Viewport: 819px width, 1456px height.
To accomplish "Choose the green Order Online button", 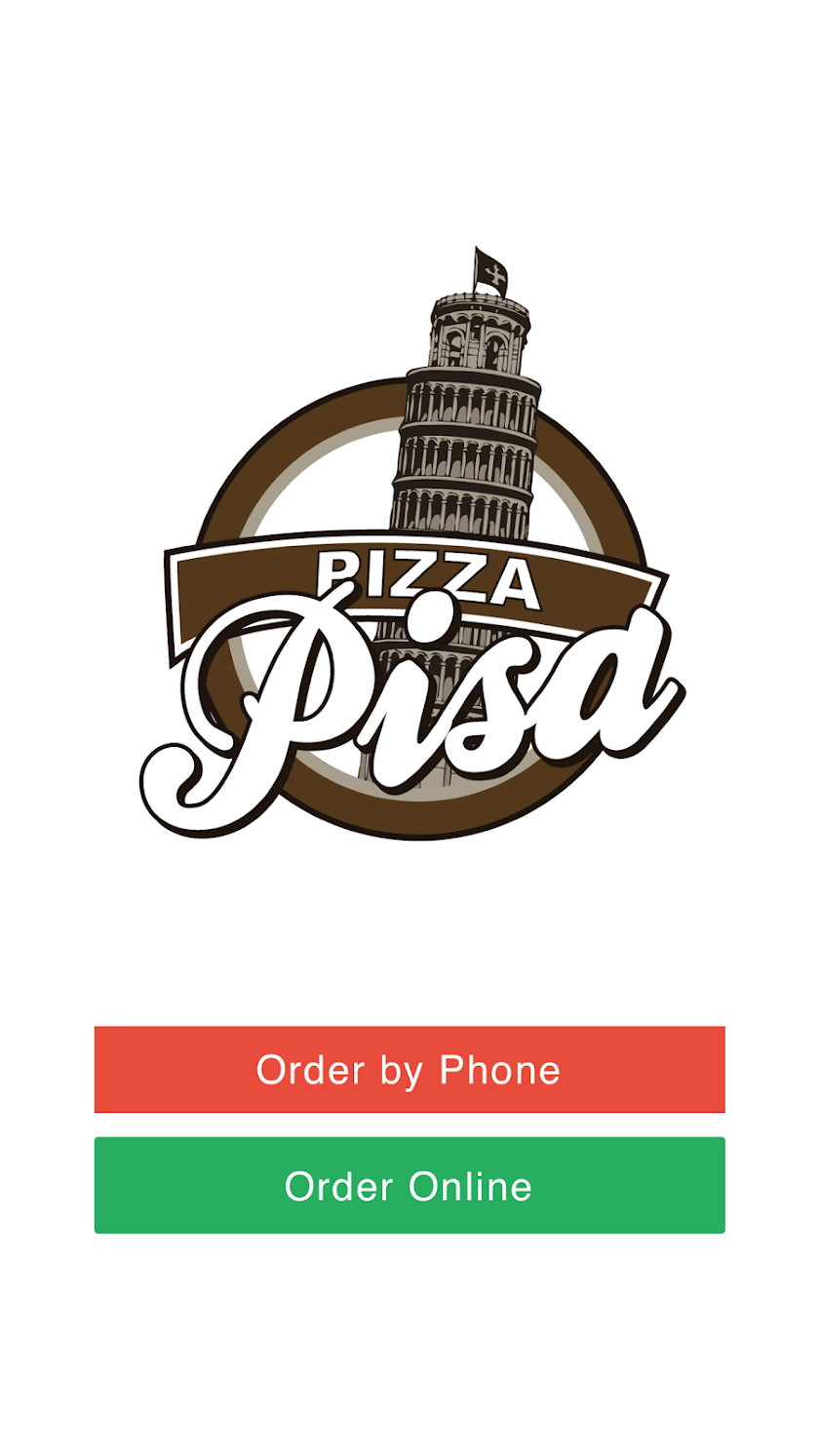I will pyautogui.click(x=409, y=1185).
